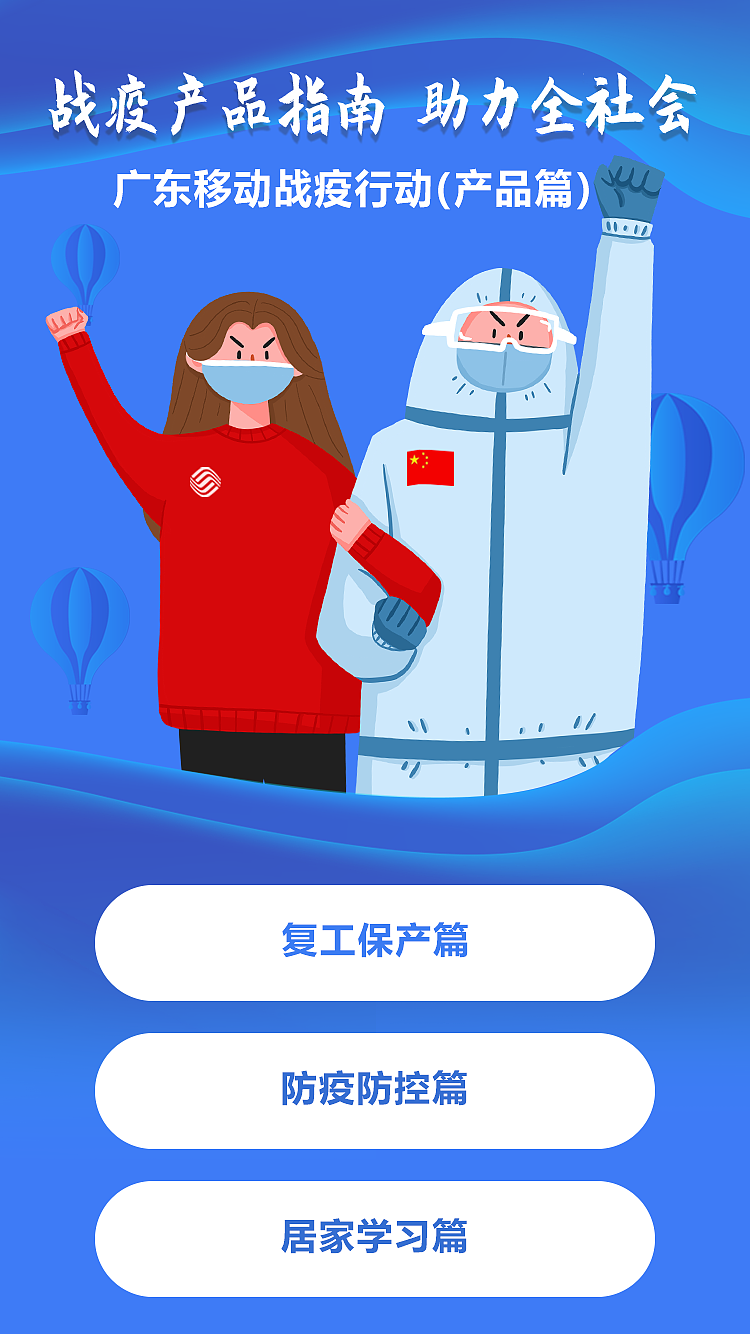
Task: Open the 防疫防控篇 section
Action: pos(374,1090)
